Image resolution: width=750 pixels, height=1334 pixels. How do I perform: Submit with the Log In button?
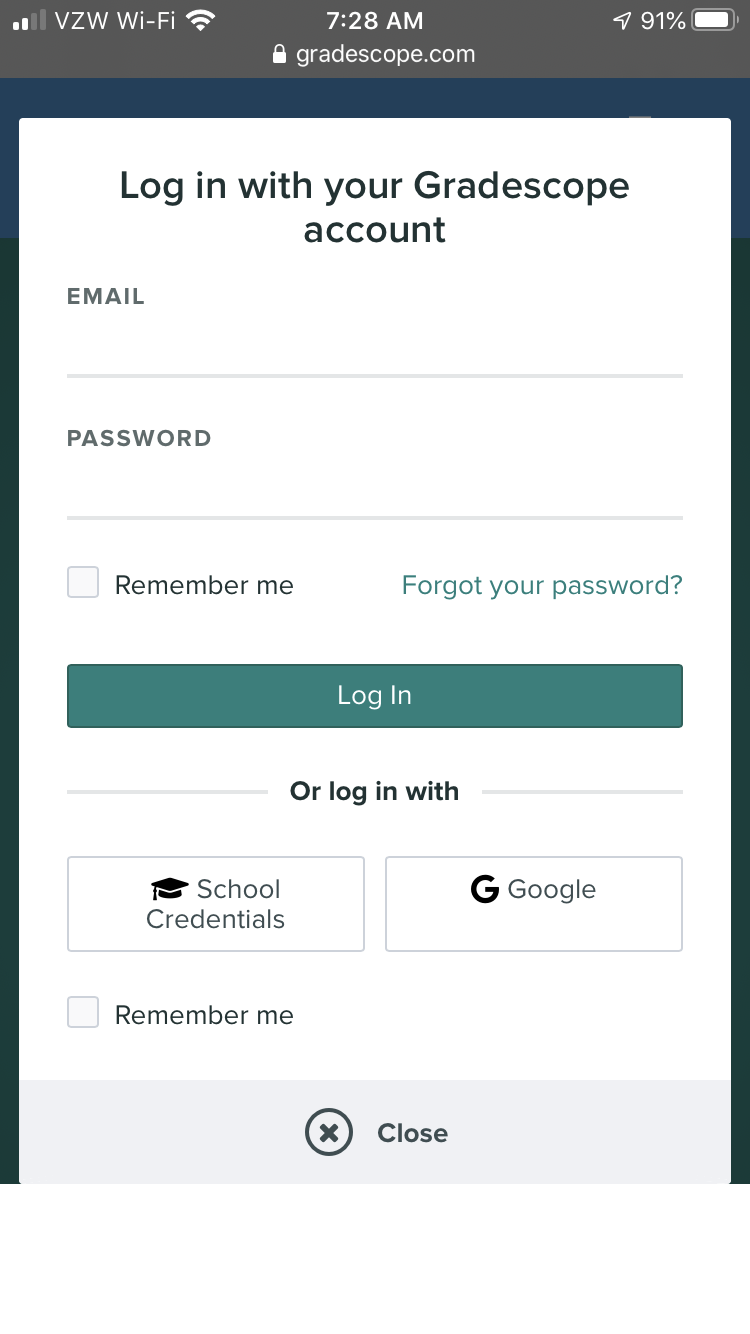tap(374, 696)
